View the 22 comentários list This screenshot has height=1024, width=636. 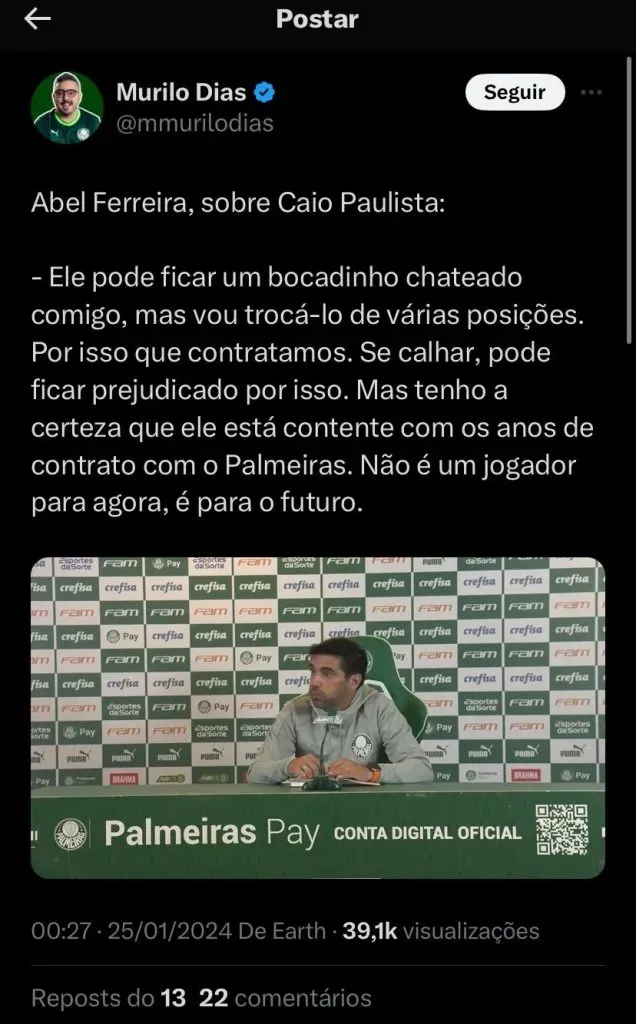[285, 997]
